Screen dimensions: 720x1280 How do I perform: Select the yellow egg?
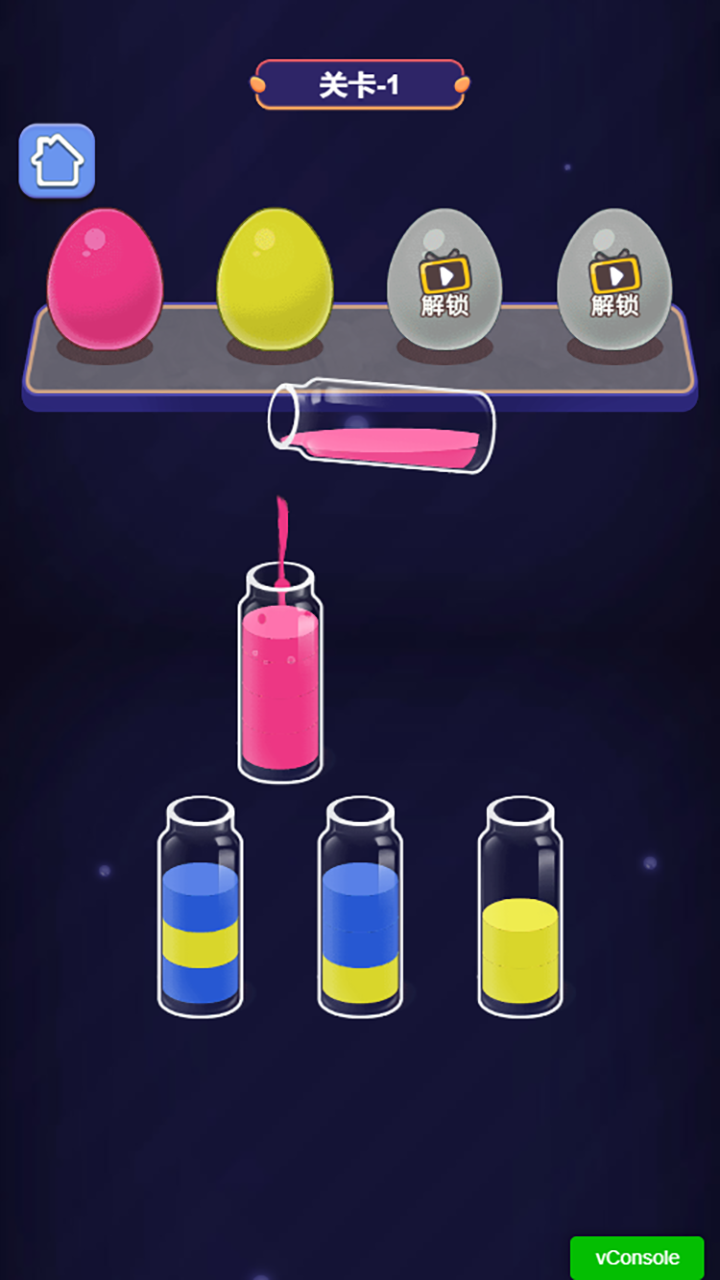274,280
